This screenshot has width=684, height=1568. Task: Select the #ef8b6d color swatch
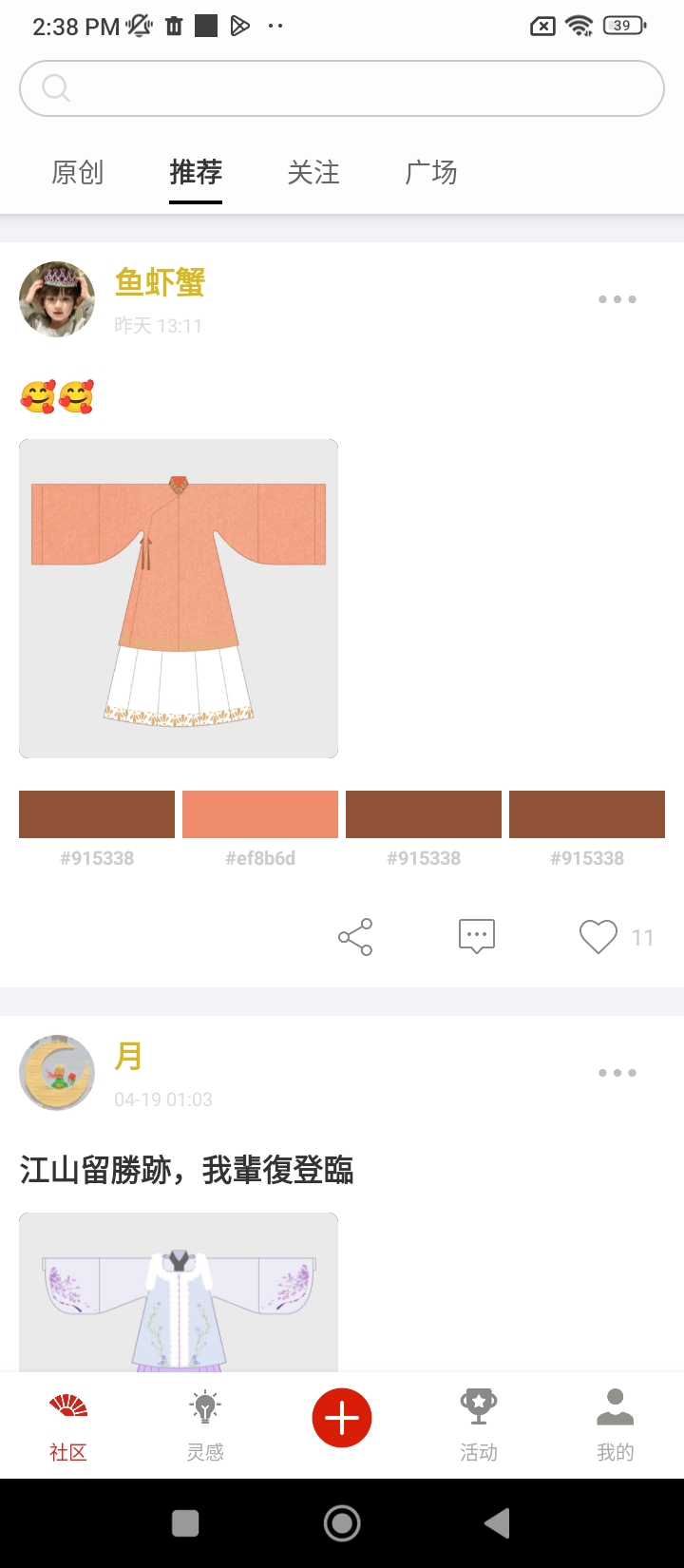point(260,814)
